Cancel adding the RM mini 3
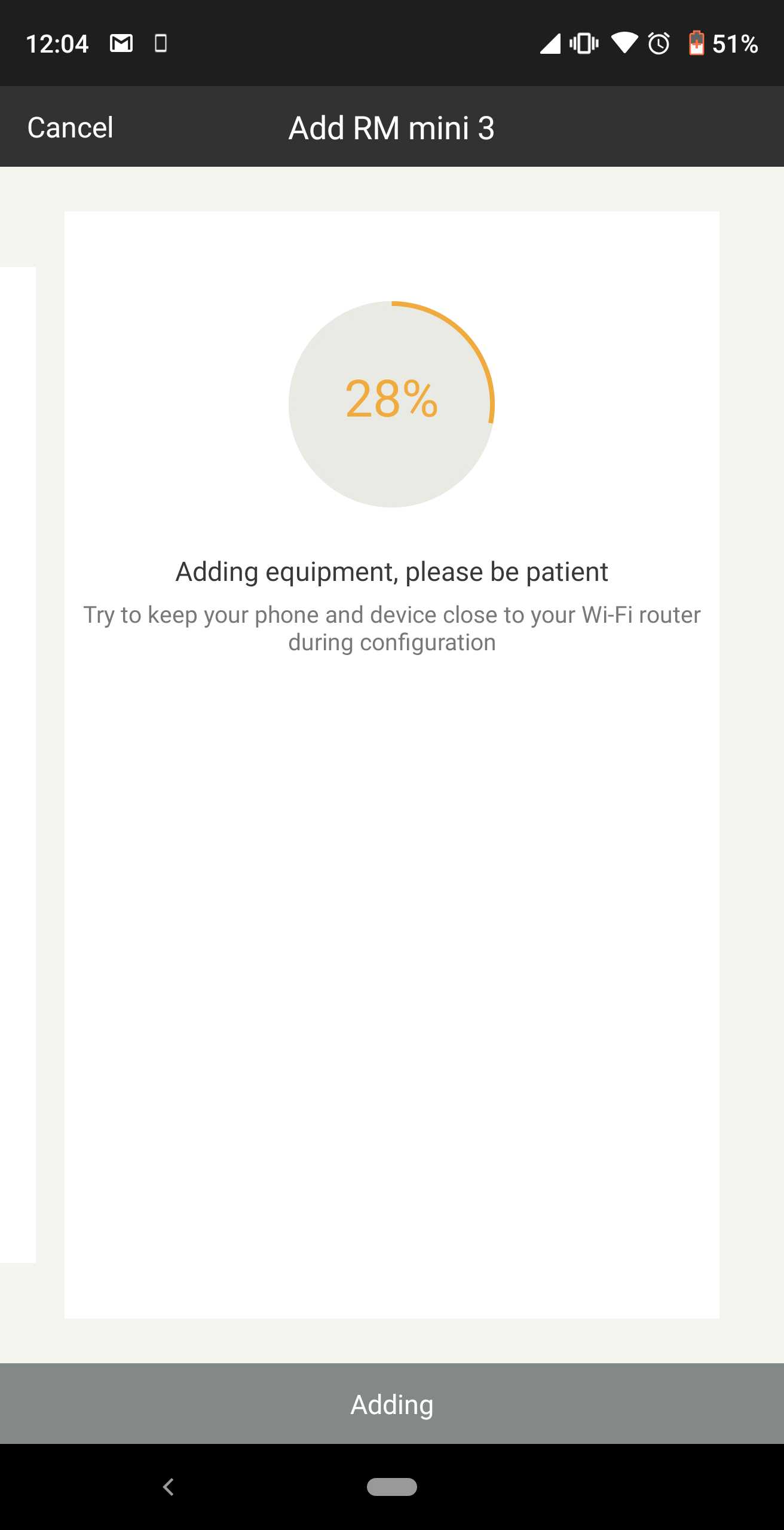Image resolution: width=784 pixels, height=1530 pixels. click(x=69, y=126)
